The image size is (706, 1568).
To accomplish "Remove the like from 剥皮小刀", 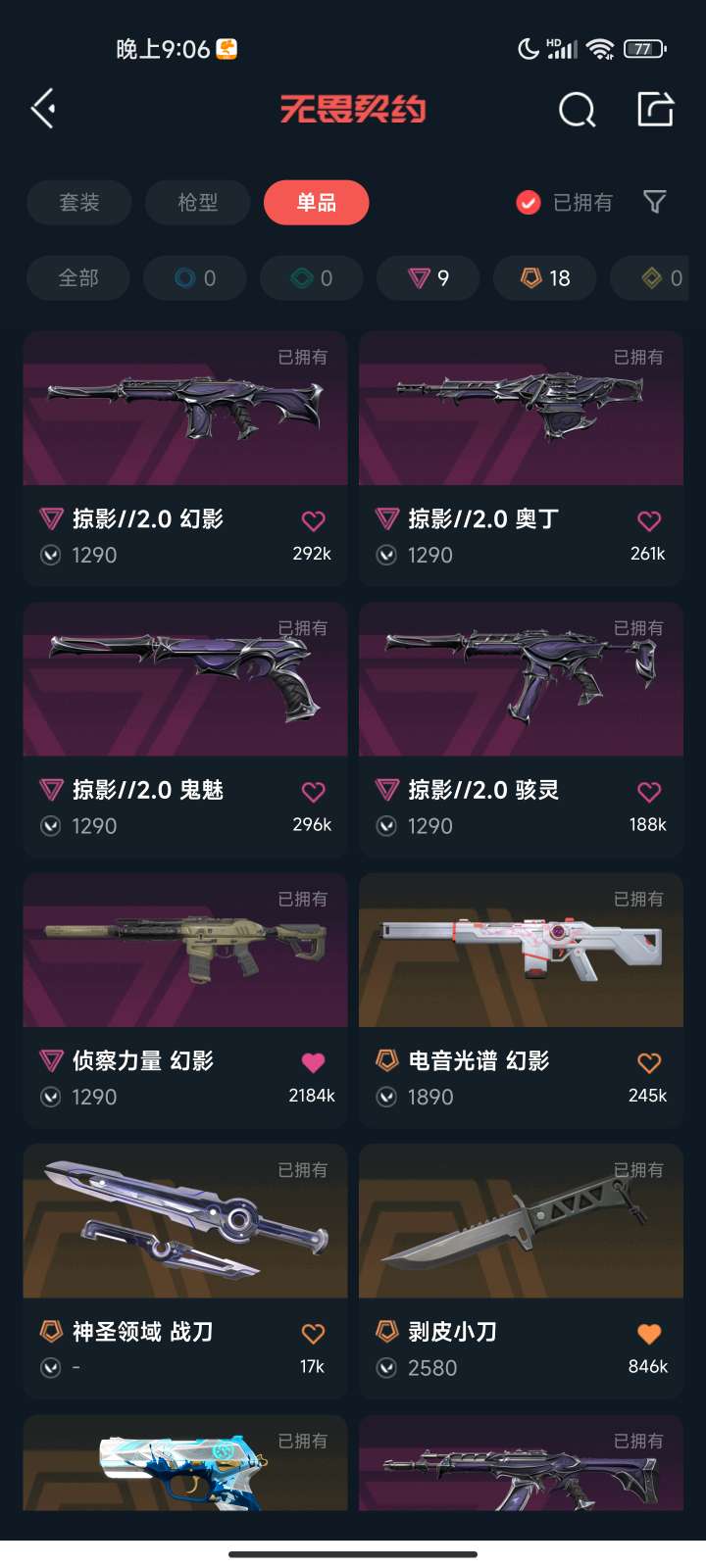I will coord(649,1334).
